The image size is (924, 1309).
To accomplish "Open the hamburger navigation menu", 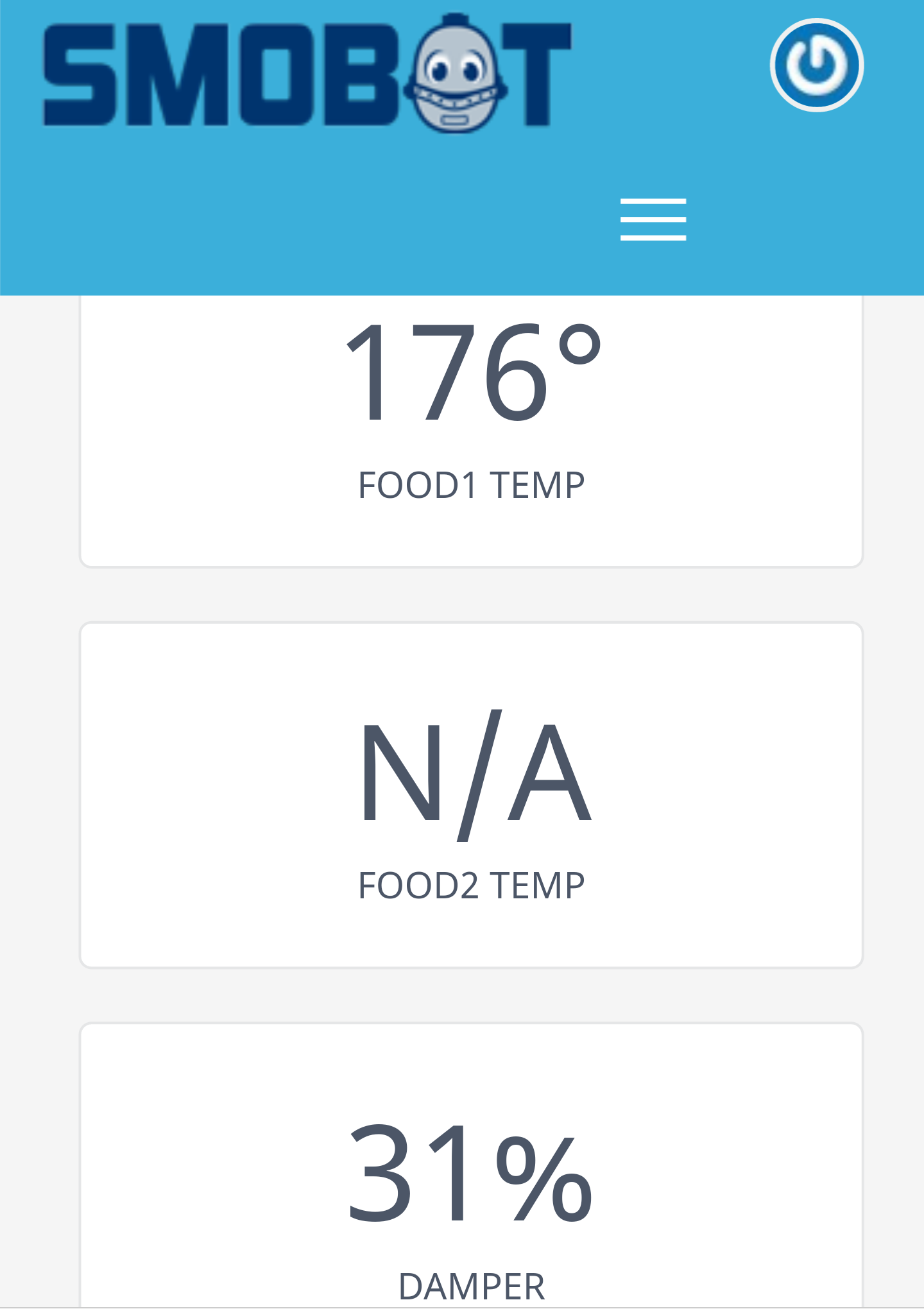I will pyautogui.click(x=653, y=219).
